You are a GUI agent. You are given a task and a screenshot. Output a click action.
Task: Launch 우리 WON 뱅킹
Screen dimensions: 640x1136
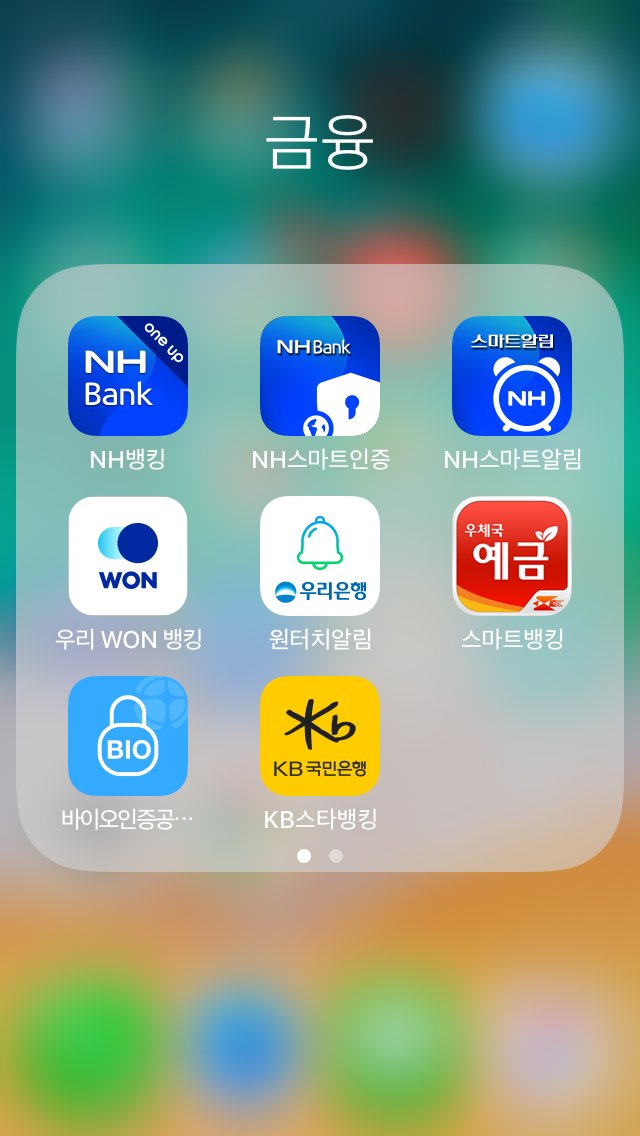128,556
